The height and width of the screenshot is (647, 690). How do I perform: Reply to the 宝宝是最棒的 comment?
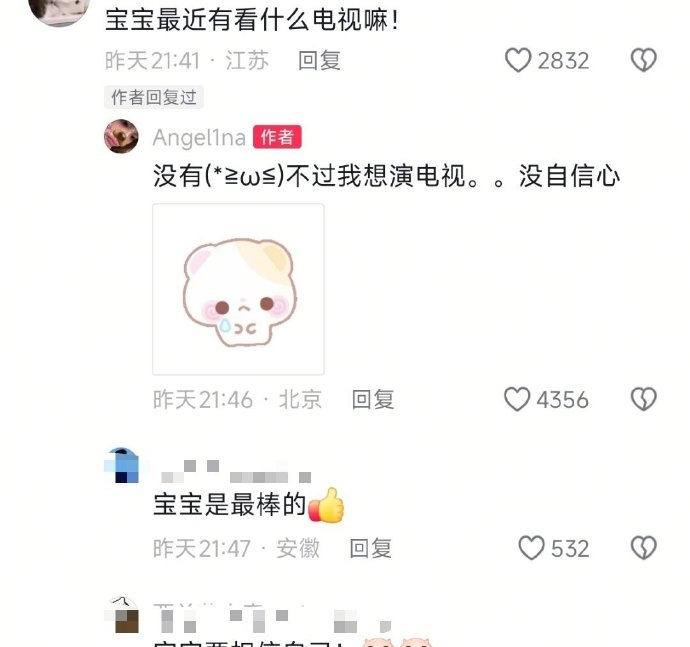click(370, 548)
